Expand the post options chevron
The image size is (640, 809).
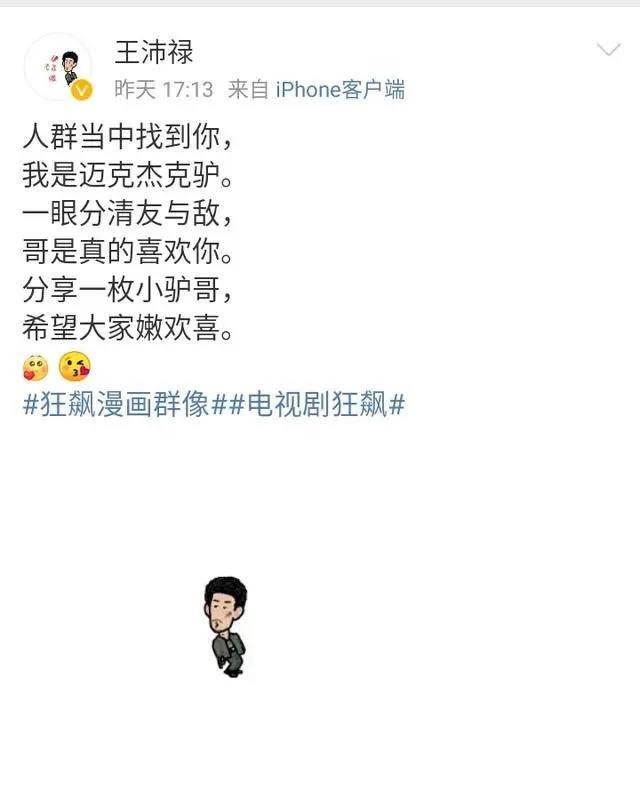tap(608, 50)
